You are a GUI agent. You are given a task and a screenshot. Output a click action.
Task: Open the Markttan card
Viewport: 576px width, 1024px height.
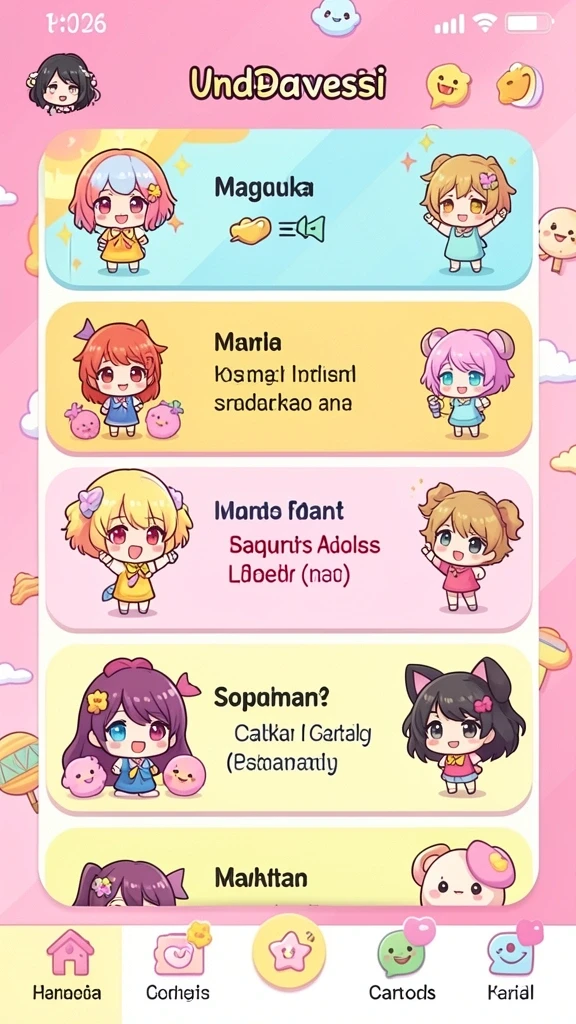point(288,867)
